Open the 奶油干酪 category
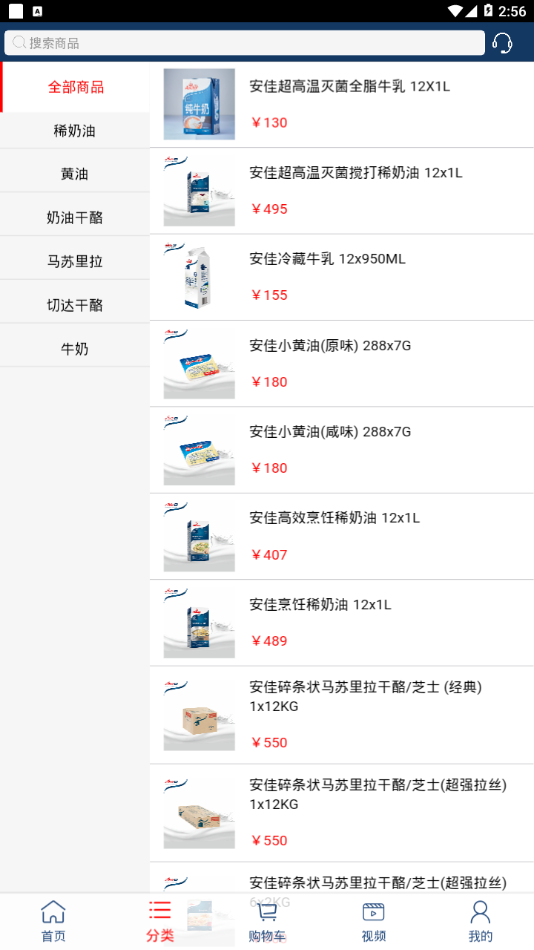 [x=75, y=218]
